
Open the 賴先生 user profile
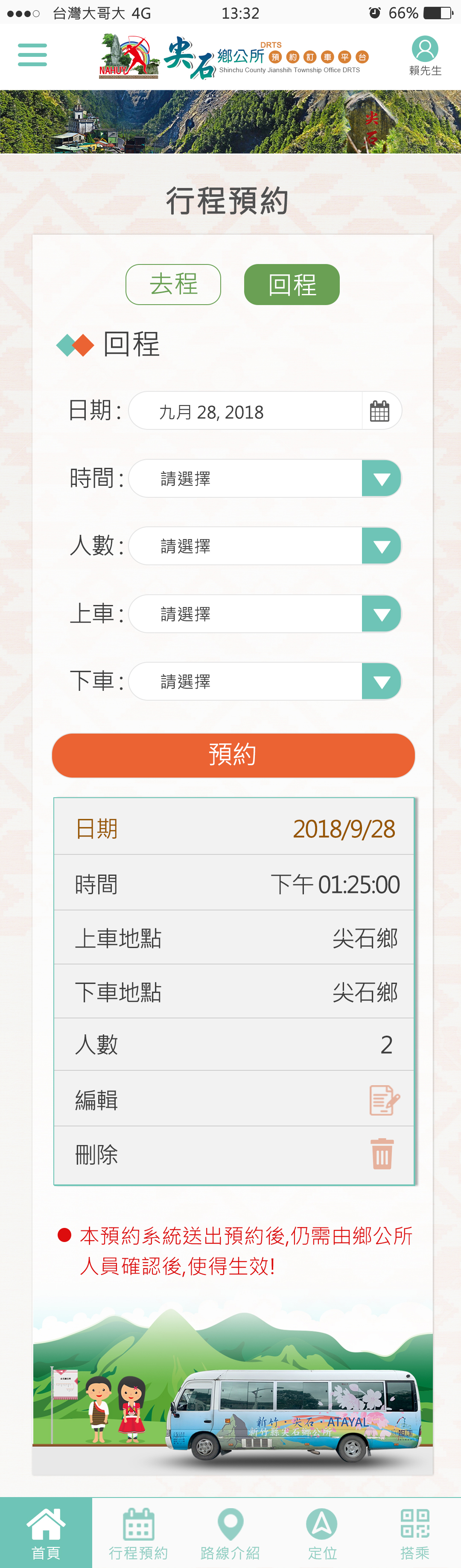[x=425, y=56]
